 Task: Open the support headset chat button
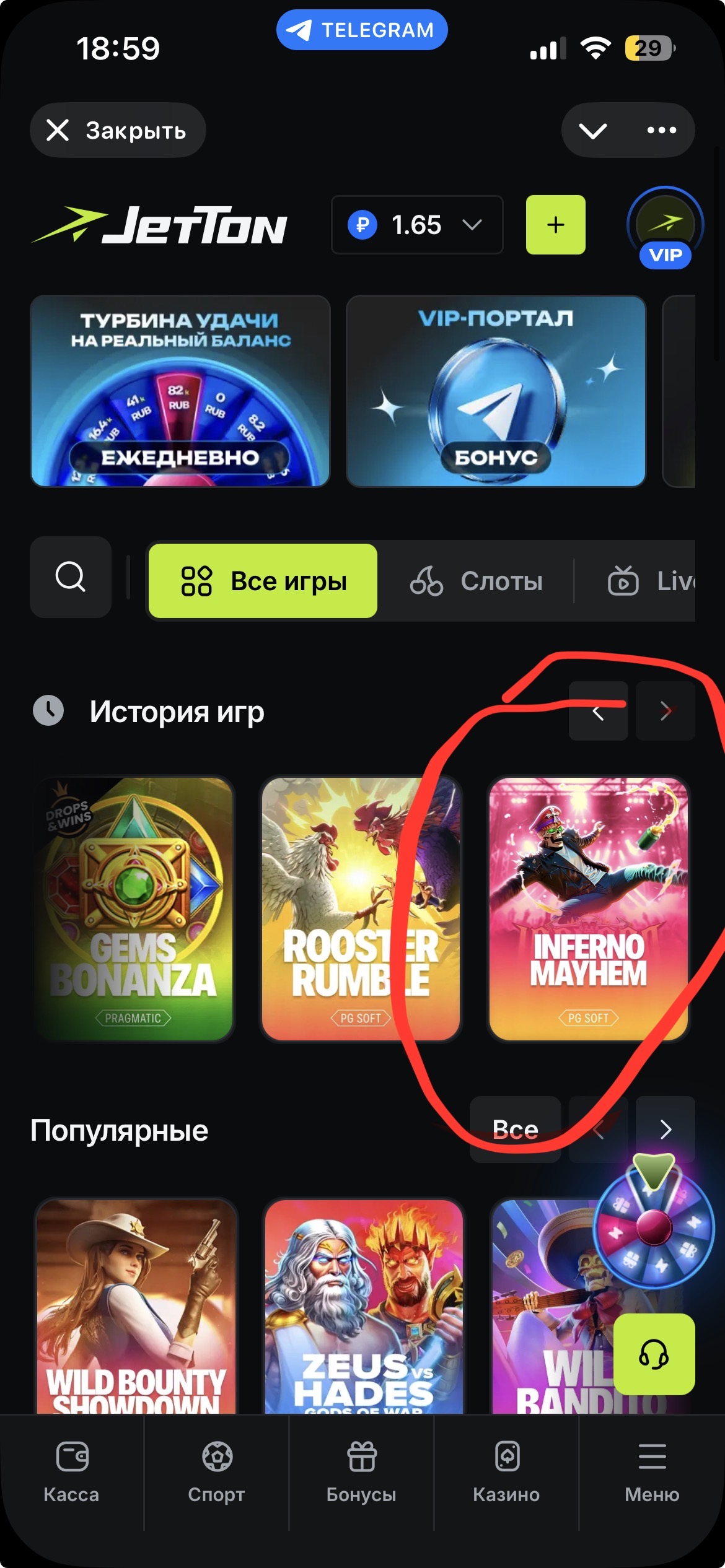[x=654, y=1354]
